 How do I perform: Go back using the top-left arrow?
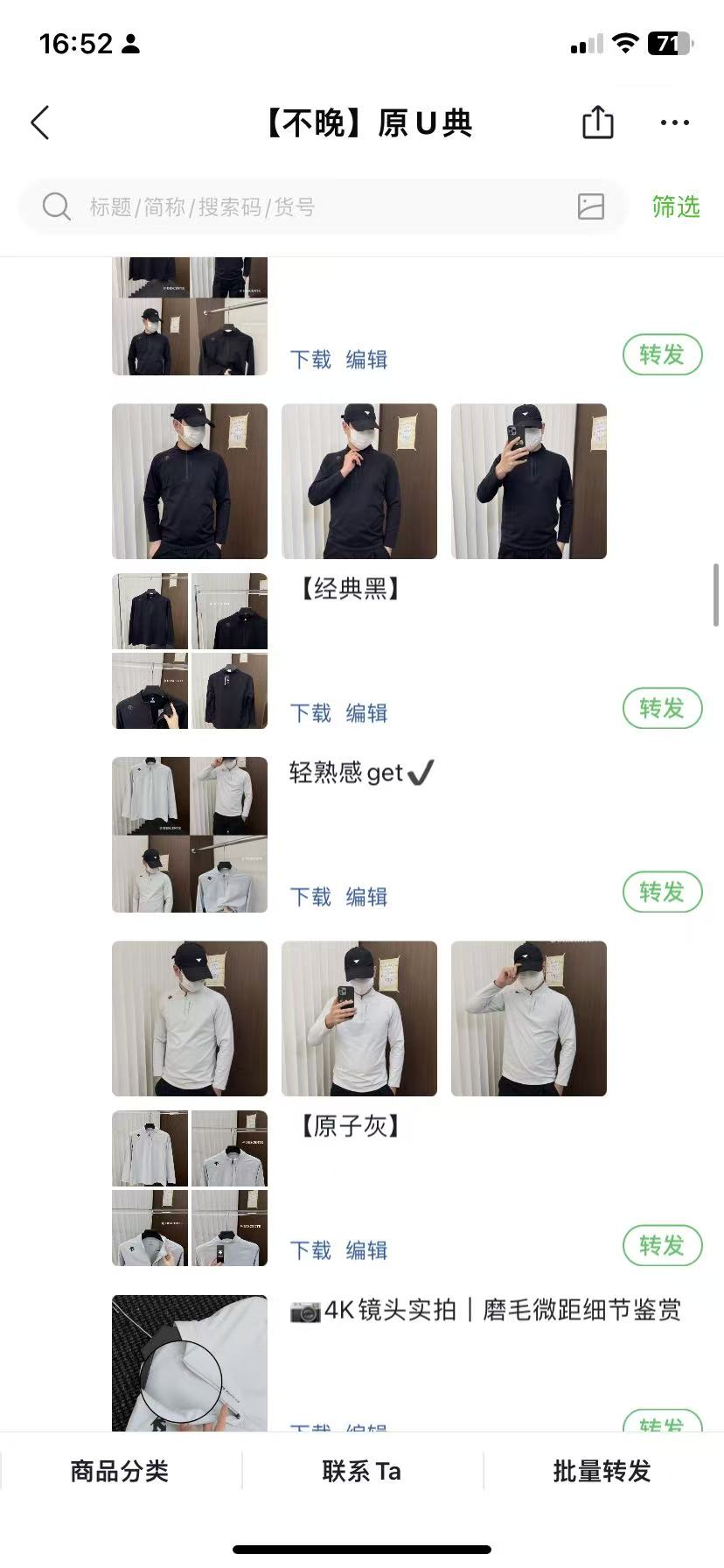(x=40, y=123)
